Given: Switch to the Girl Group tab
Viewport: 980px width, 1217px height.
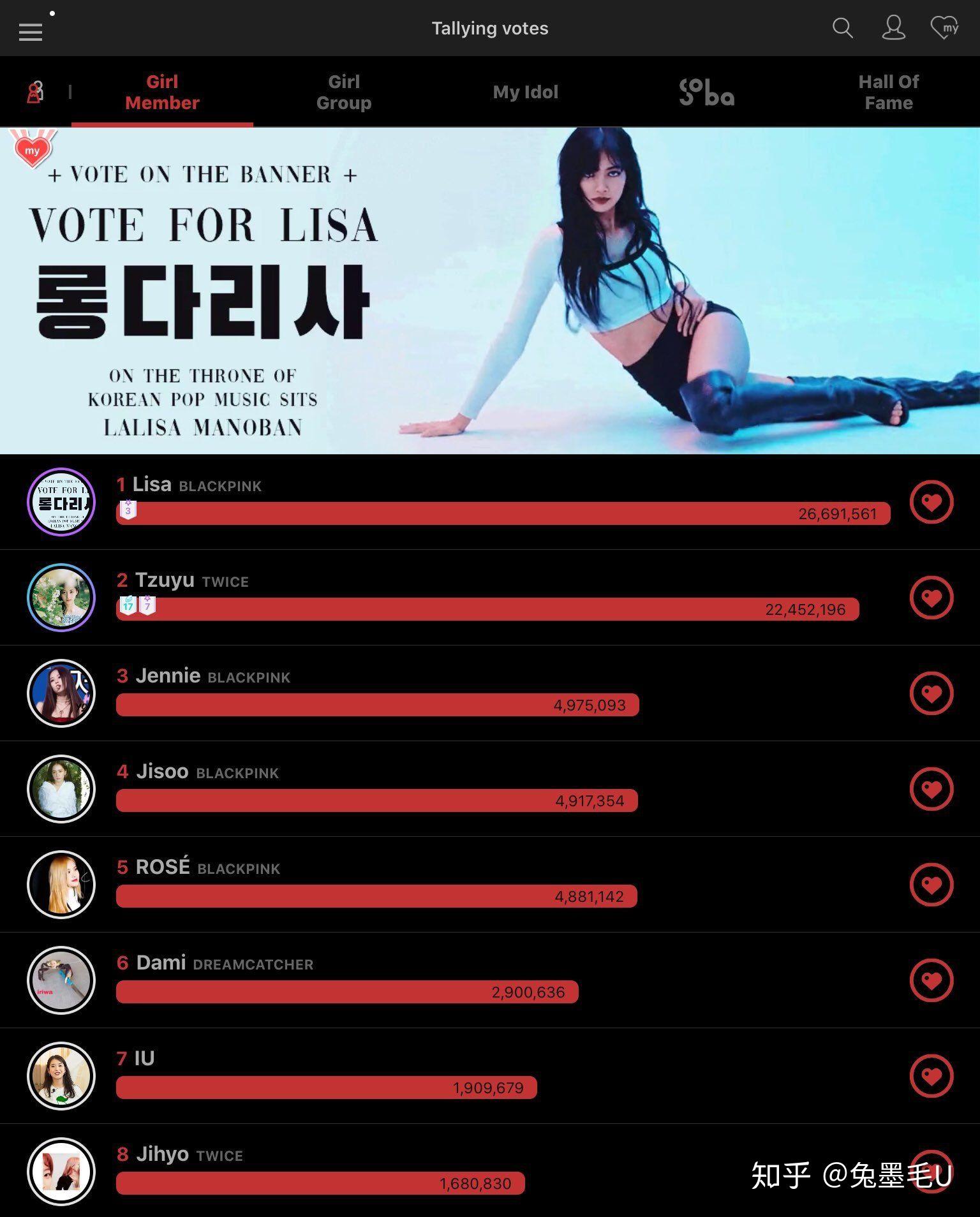Looking at the screenshot, I should pos(344,92).
